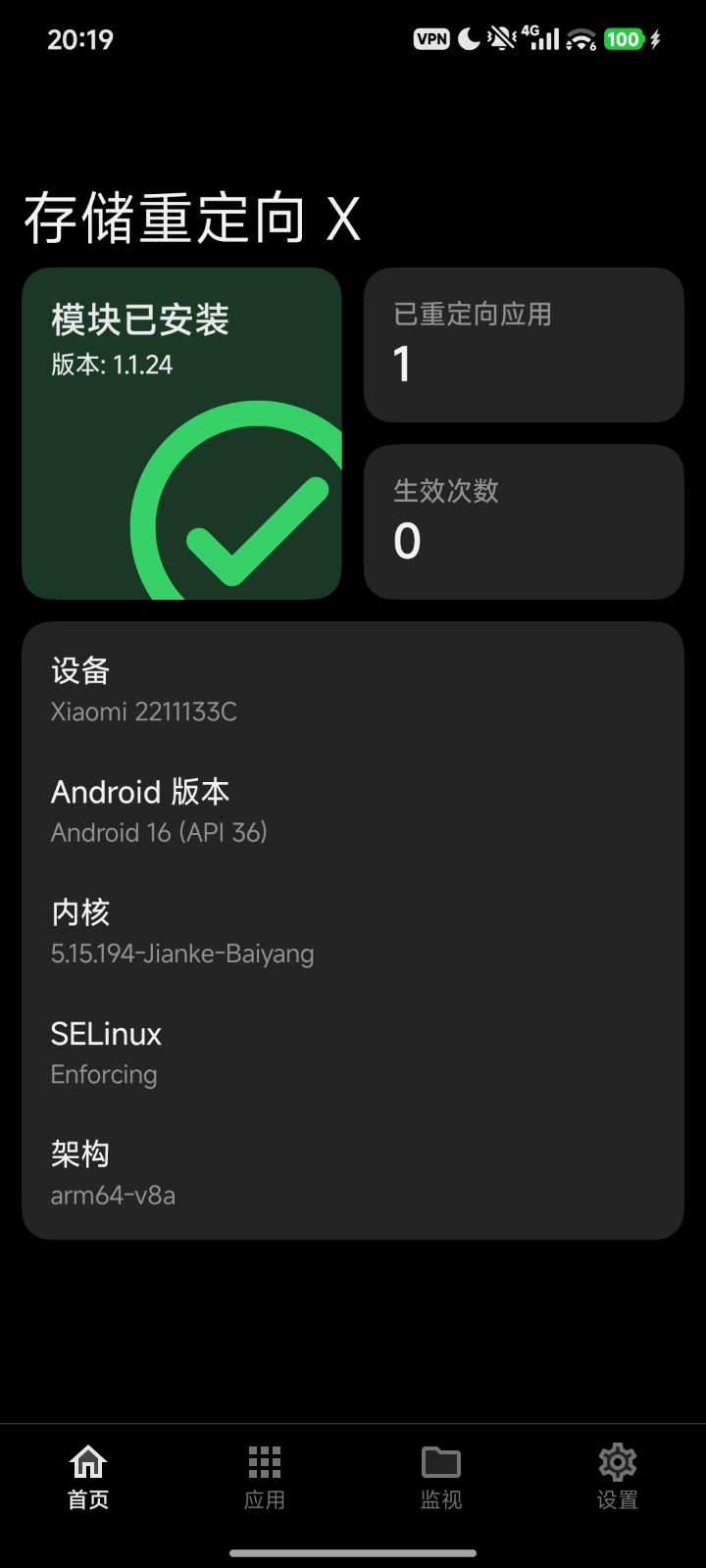Click the SELinux Enforcing entry
Screen dimensions: 706x1568
(x=106, y=1053)
